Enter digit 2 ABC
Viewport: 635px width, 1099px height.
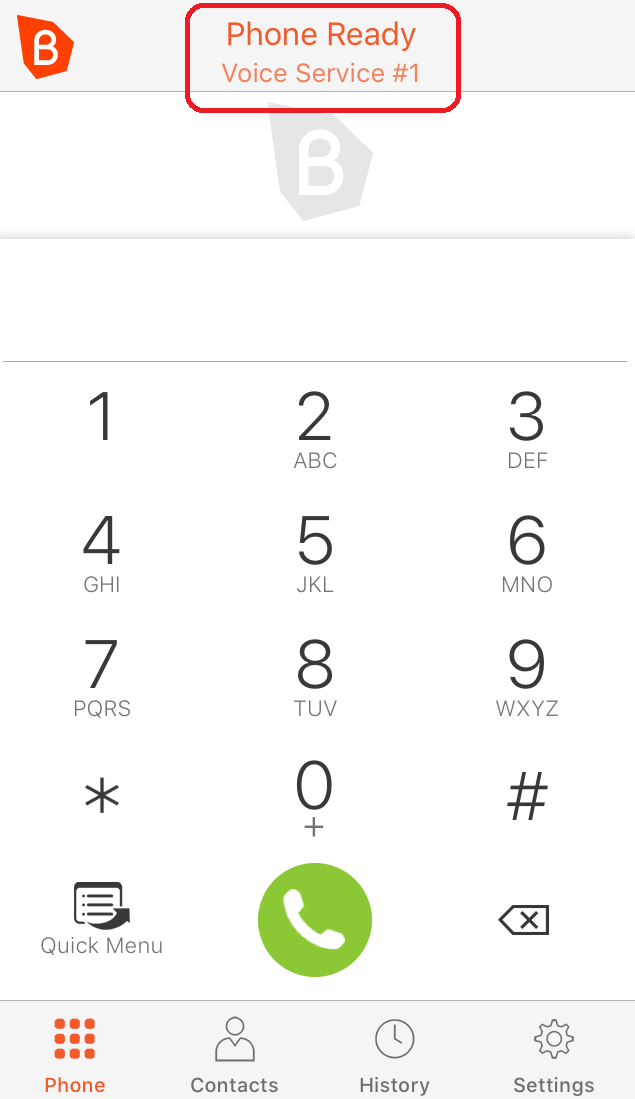click(315, 430)
